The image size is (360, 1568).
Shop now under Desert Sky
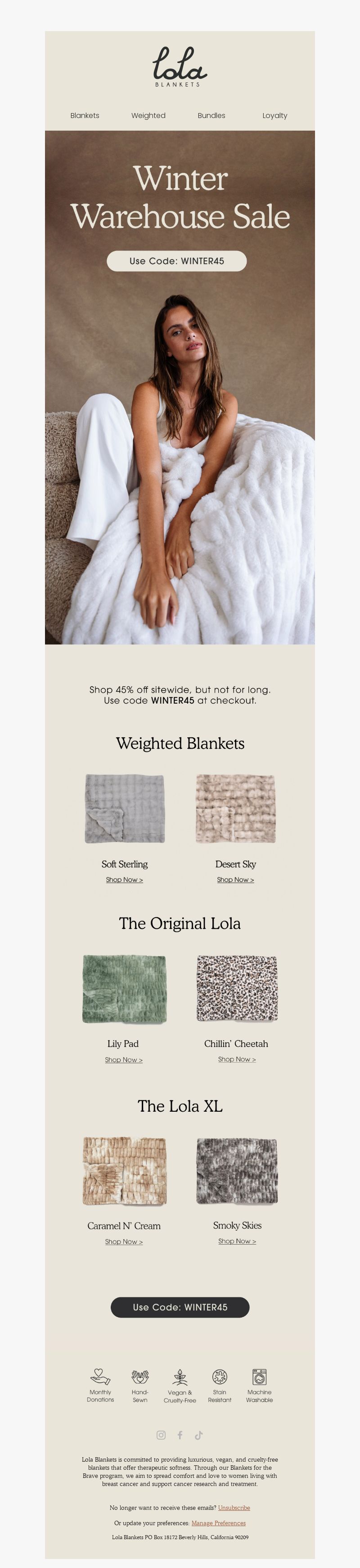tap(235, 880)
